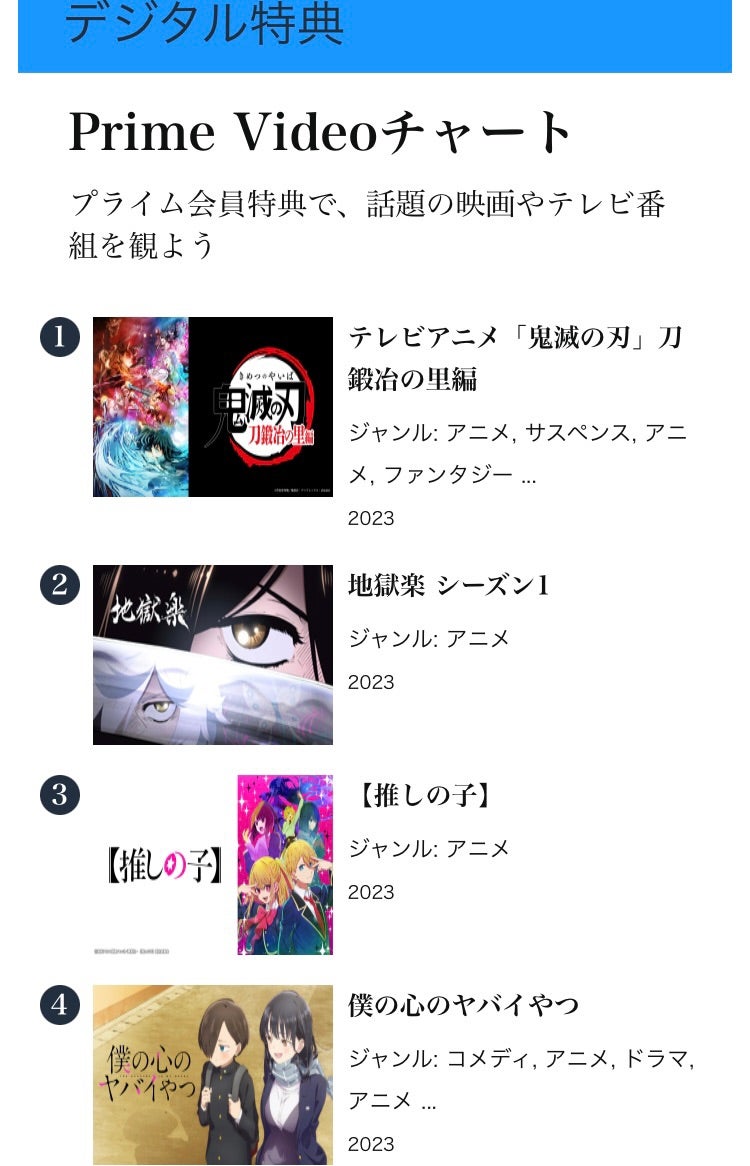Open the 【推しの子】 thumbnail image

tap(212, 865)
